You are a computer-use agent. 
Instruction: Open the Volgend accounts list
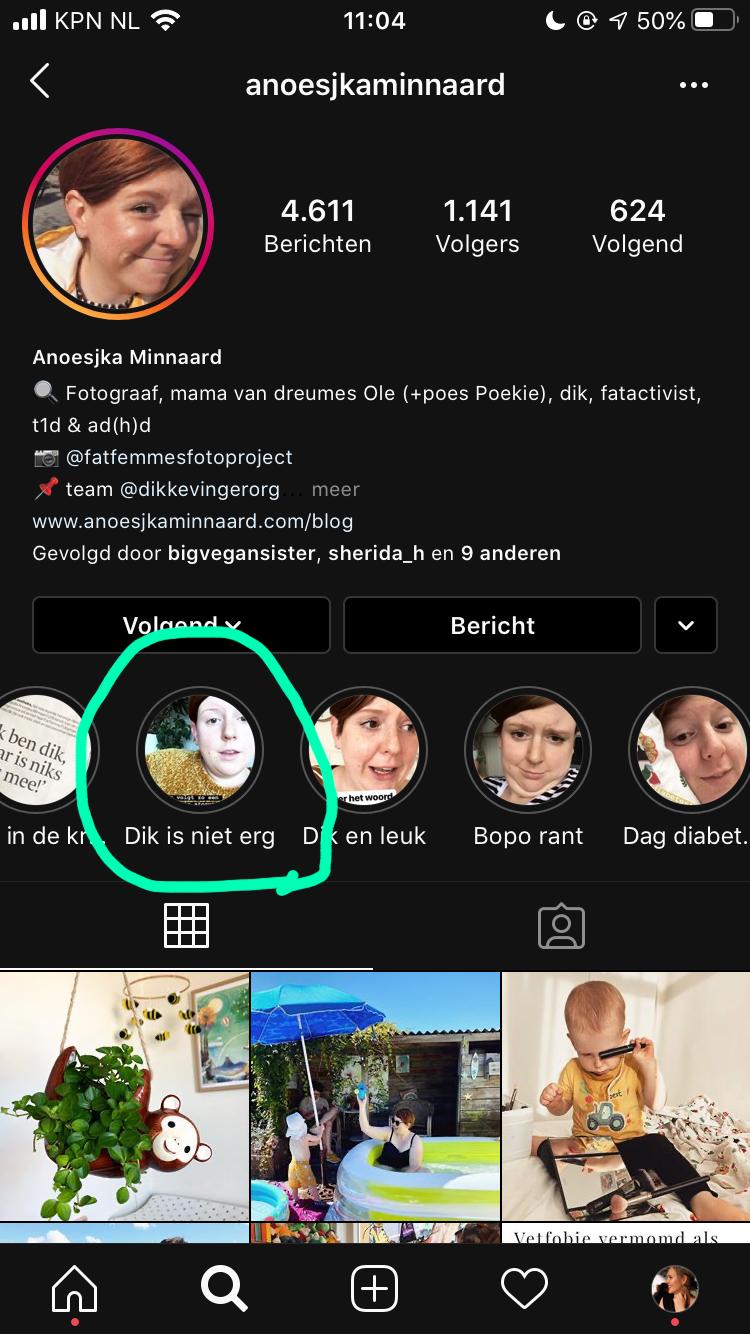pos(637,226)
